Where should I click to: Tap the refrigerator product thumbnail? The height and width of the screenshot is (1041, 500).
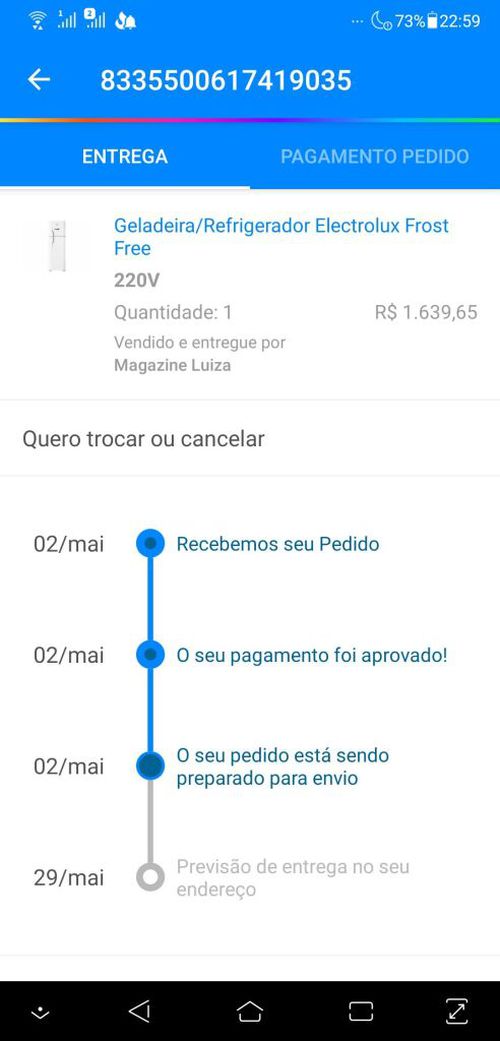(x=57, y=246)
